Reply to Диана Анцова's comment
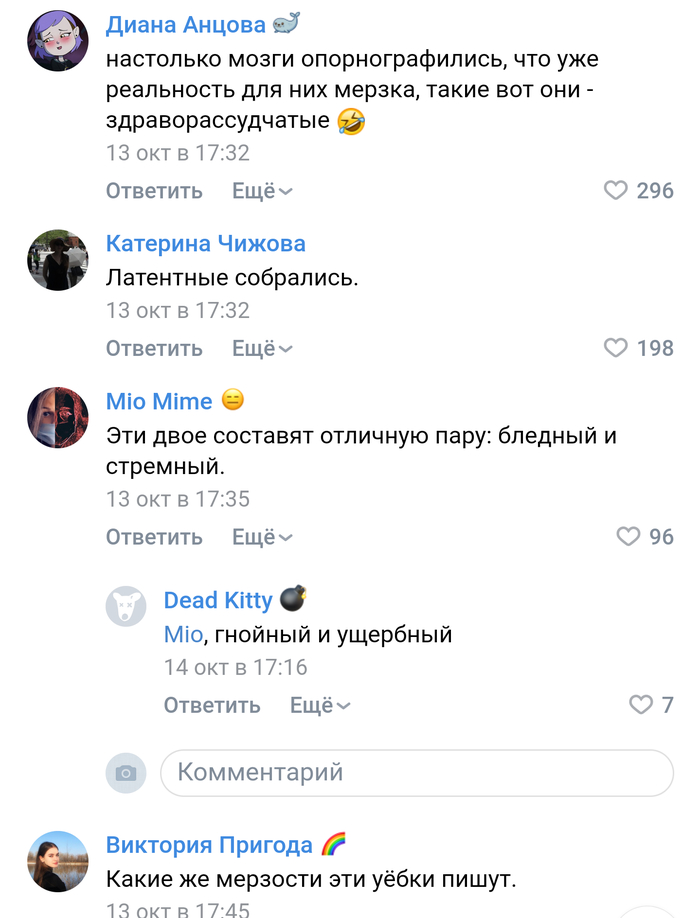This screenshot has height=918, width=700. click(154, 190)
